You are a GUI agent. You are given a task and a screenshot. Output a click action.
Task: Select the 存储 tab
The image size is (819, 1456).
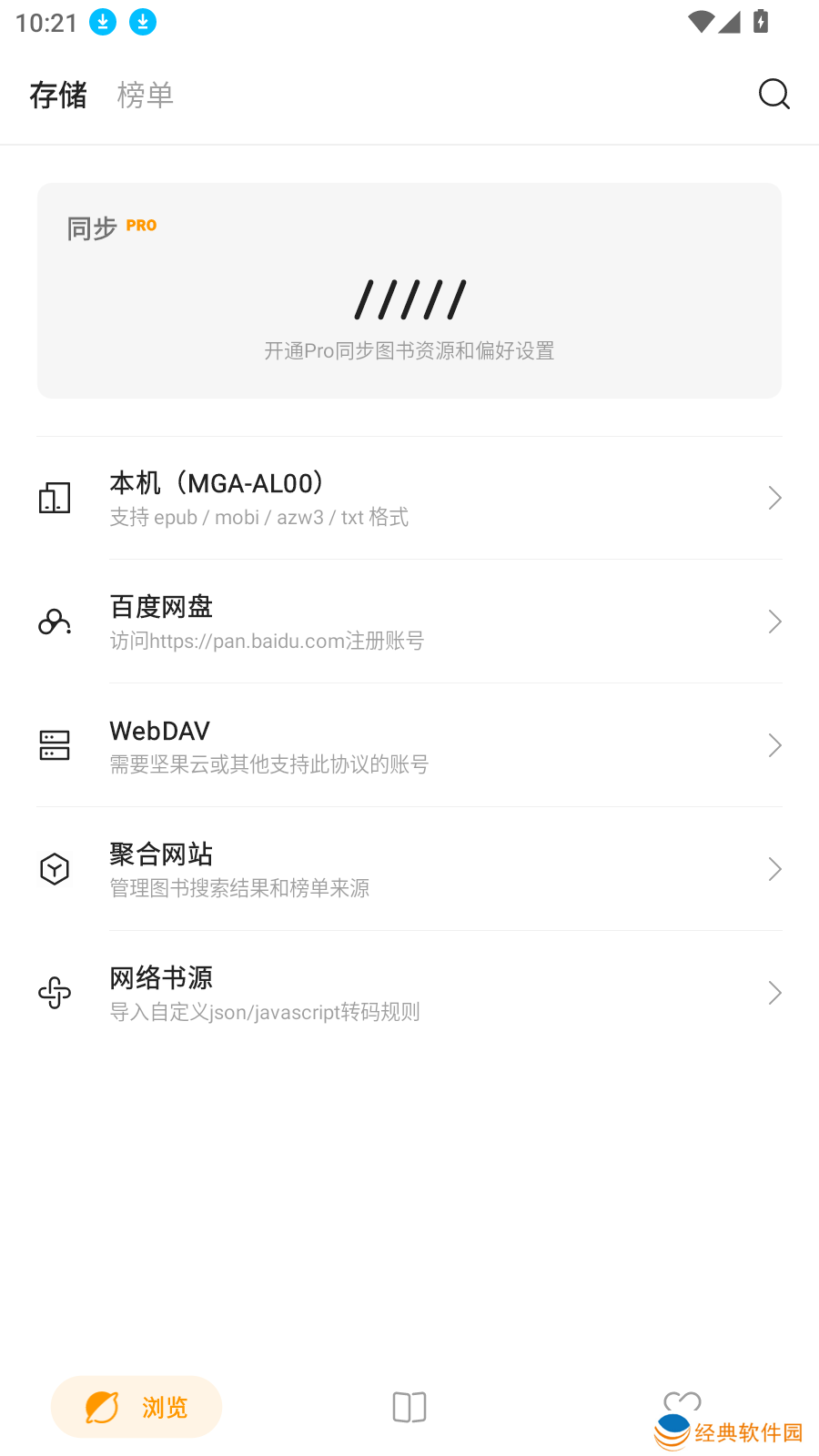(x=58, y=95)
